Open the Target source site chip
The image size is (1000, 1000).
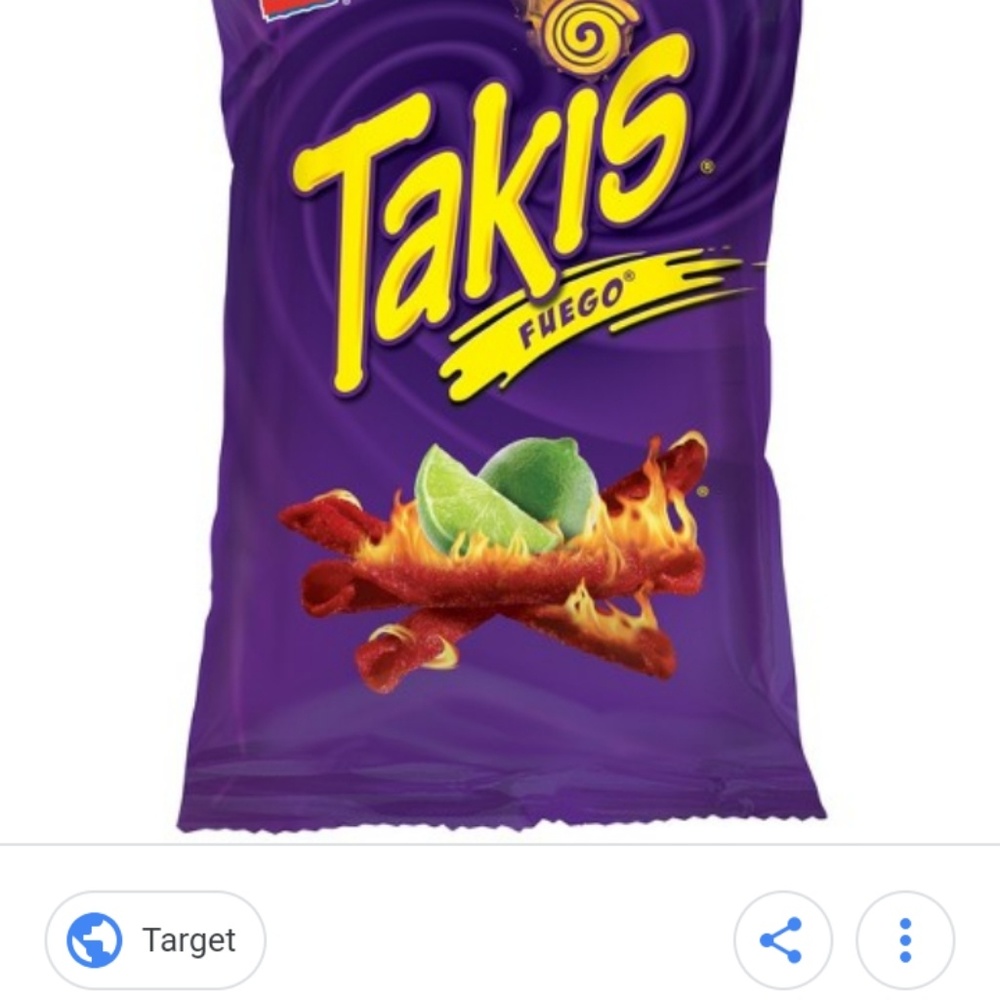pos(155,940)
